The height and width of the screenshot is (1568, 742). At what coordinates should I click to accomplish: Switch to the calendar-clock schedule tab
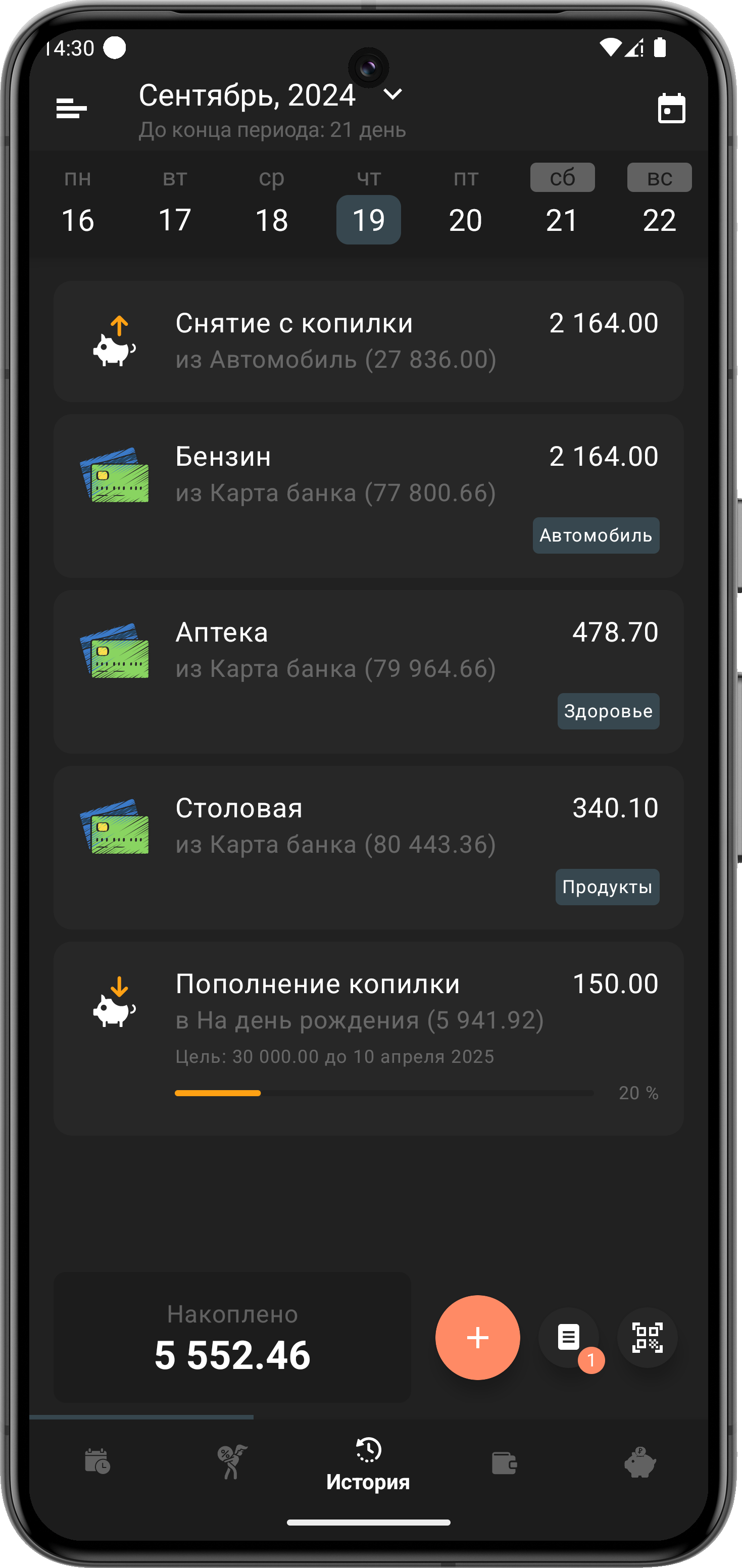click(97, 1462)
